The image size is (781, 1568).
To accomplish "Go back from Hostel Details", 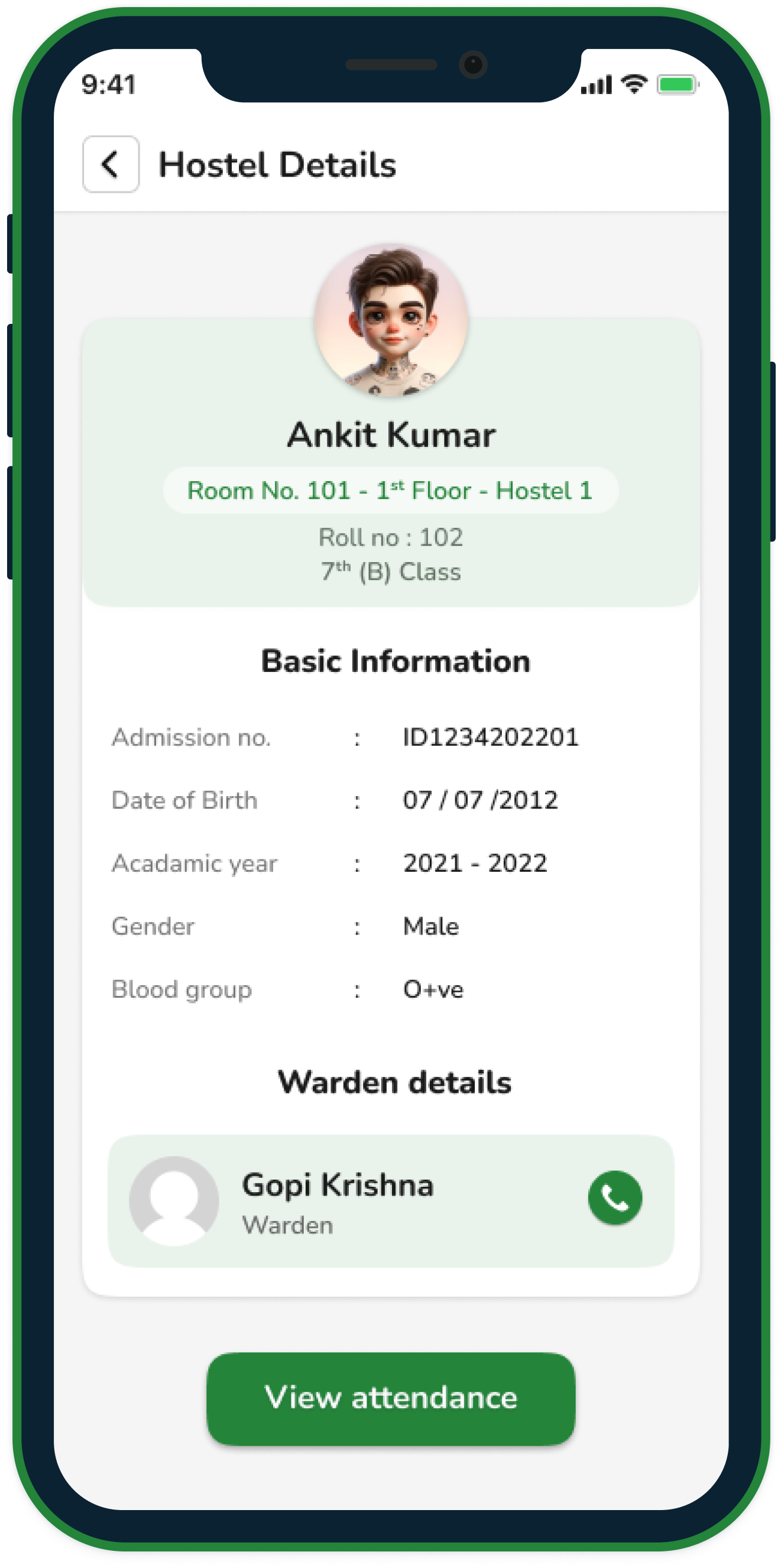I will (x=111, y=164).
